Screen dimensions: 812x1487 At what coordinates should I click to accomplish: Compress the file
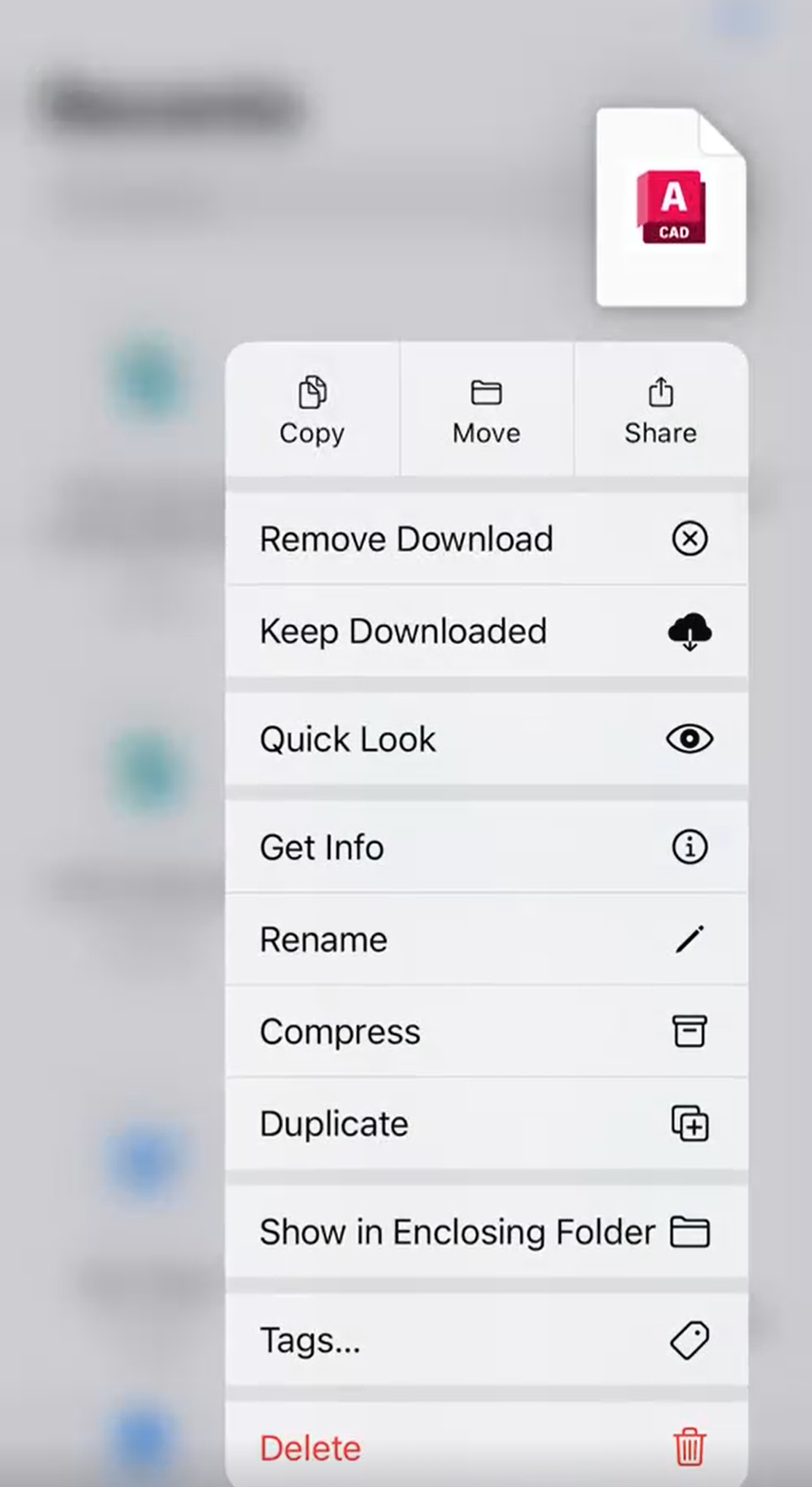point(485,1032)
